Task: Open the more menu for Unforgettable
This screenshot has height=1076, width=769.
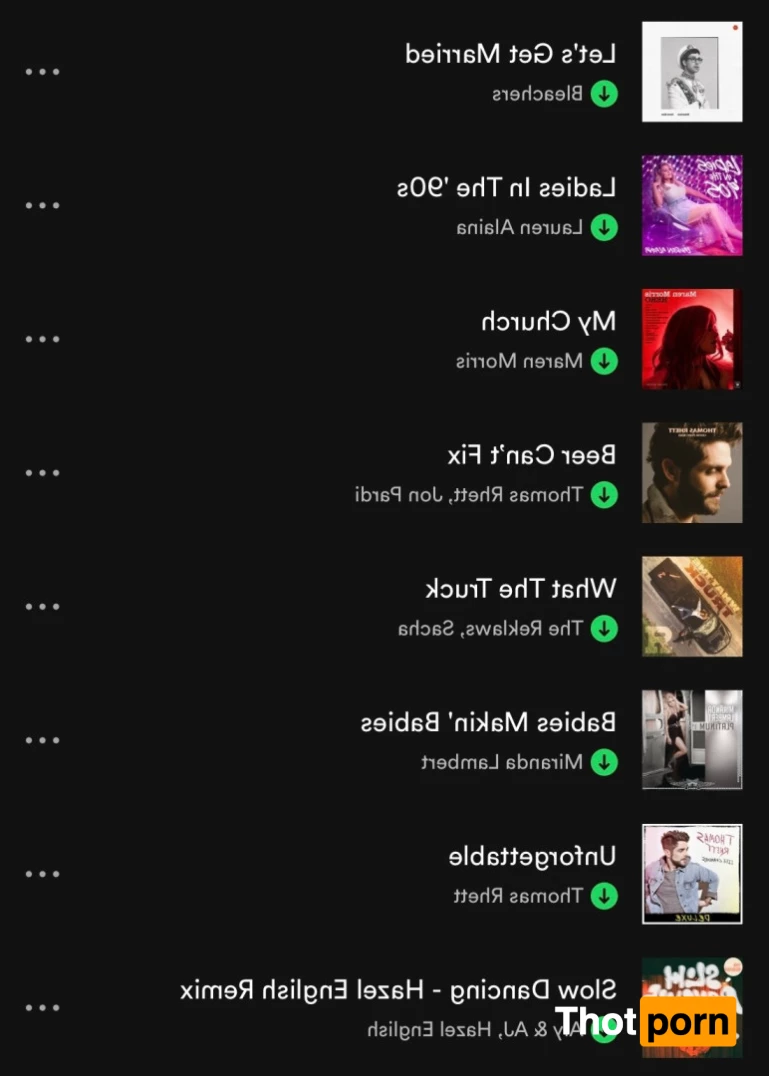Action: pyautogui.click(x=43, y=874)
